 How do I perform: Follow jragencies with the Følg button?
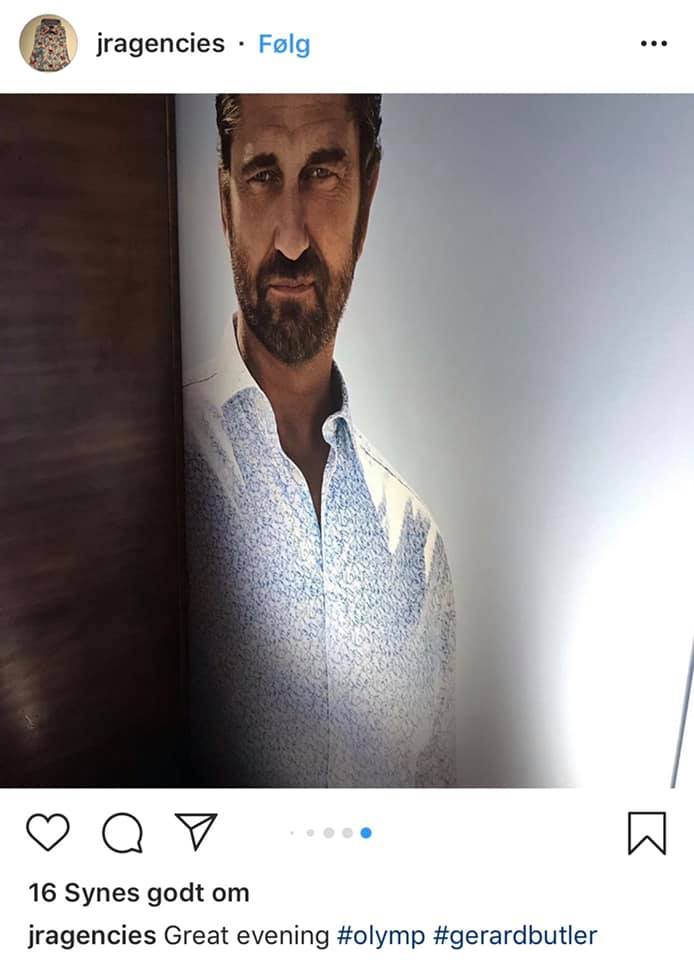coord(284,44)
